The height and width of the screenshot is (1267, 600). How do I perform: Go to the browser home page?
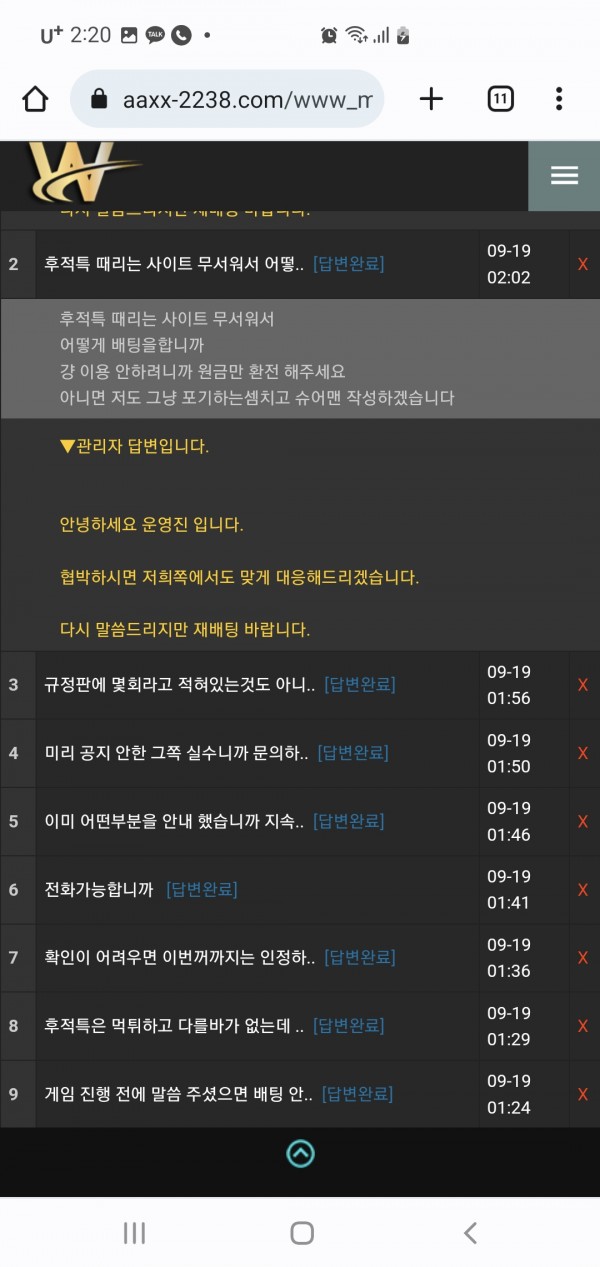click(35, 98)
